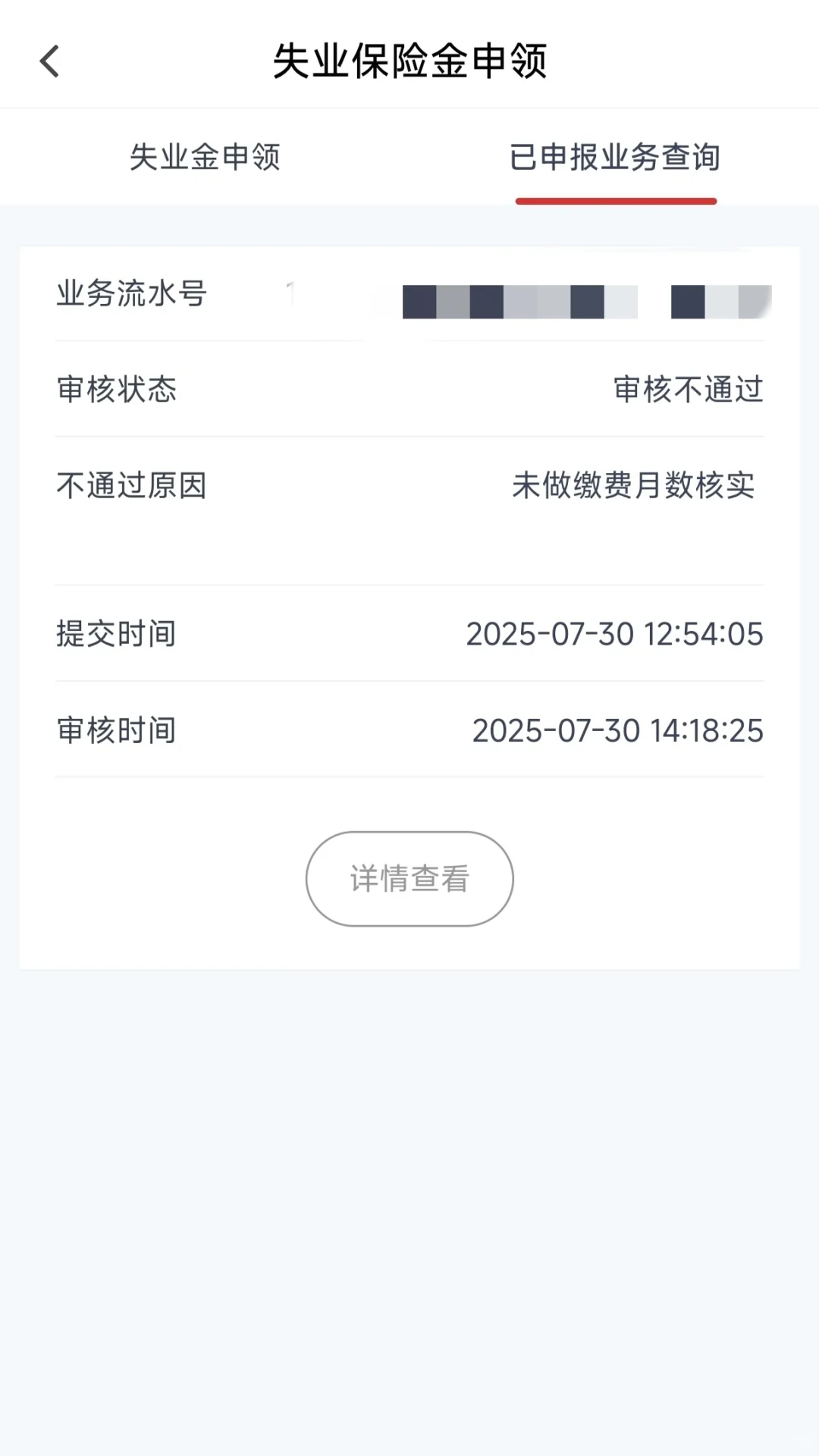Switch to the 失业金申领 tab
Screen dimensions: 819x1456
pyautogui.click(x=205, y=158)
